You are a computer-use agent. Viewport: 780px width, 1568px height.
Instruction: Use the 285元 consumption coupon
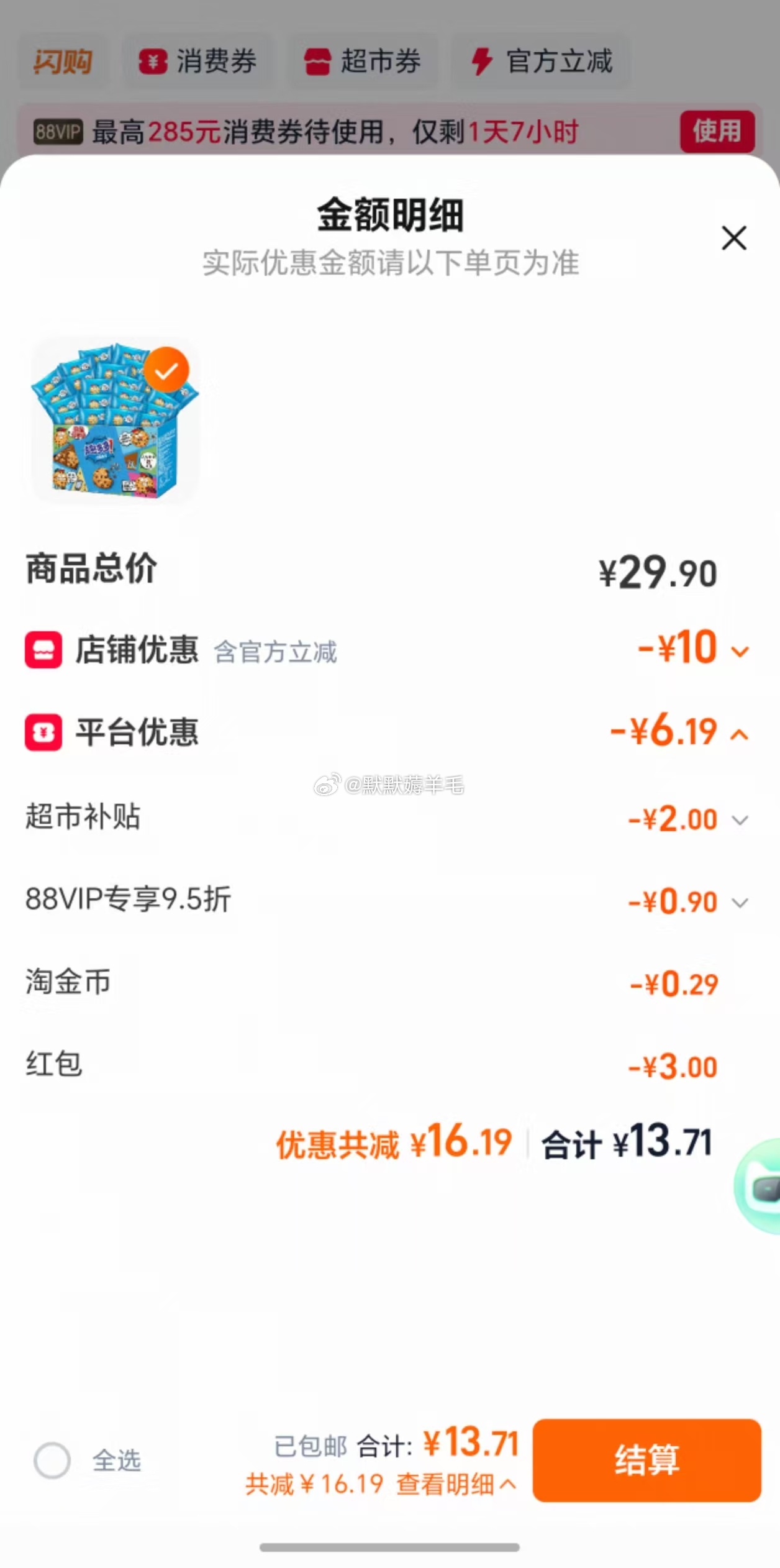coord(717,131)
